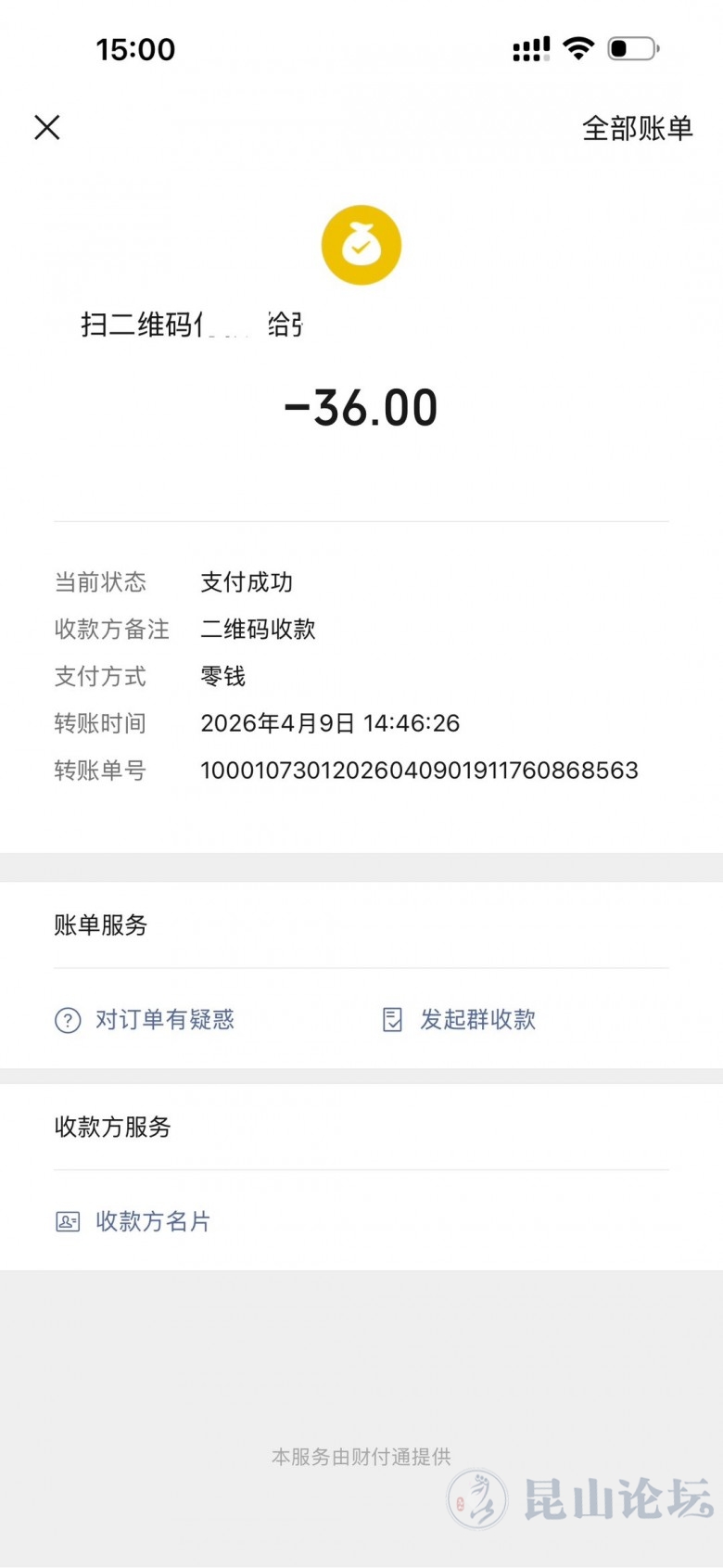The width and height of the screenshot is (723, 1568).
Task: Close the payment detail page
Action: [x=47, y=127]
